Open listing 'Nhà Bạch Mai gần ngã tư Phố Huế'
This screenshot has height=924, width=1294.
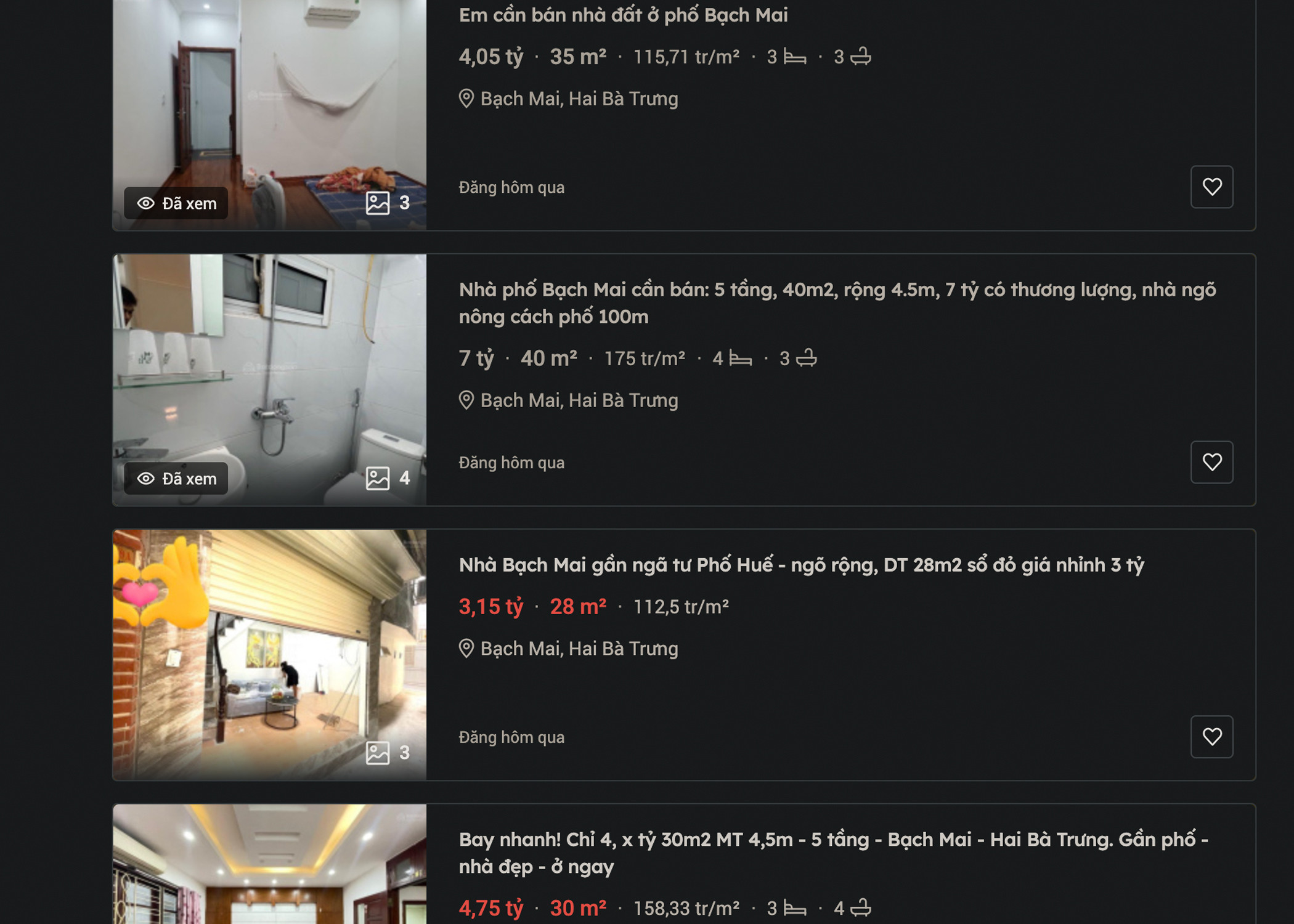click(x=800, y=564)
